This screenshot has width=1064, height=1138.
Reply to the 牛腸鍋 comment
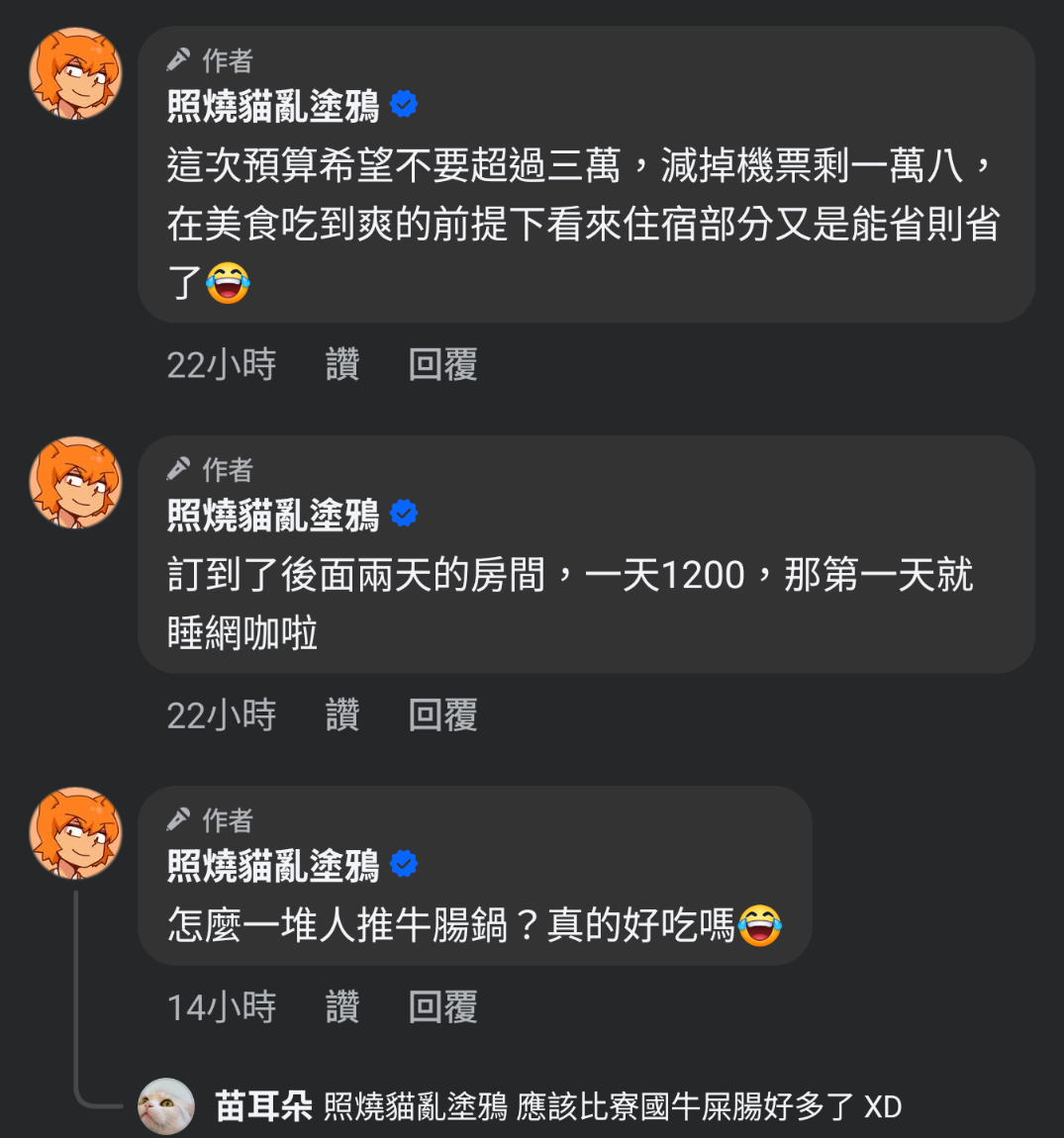point(442,1006)
